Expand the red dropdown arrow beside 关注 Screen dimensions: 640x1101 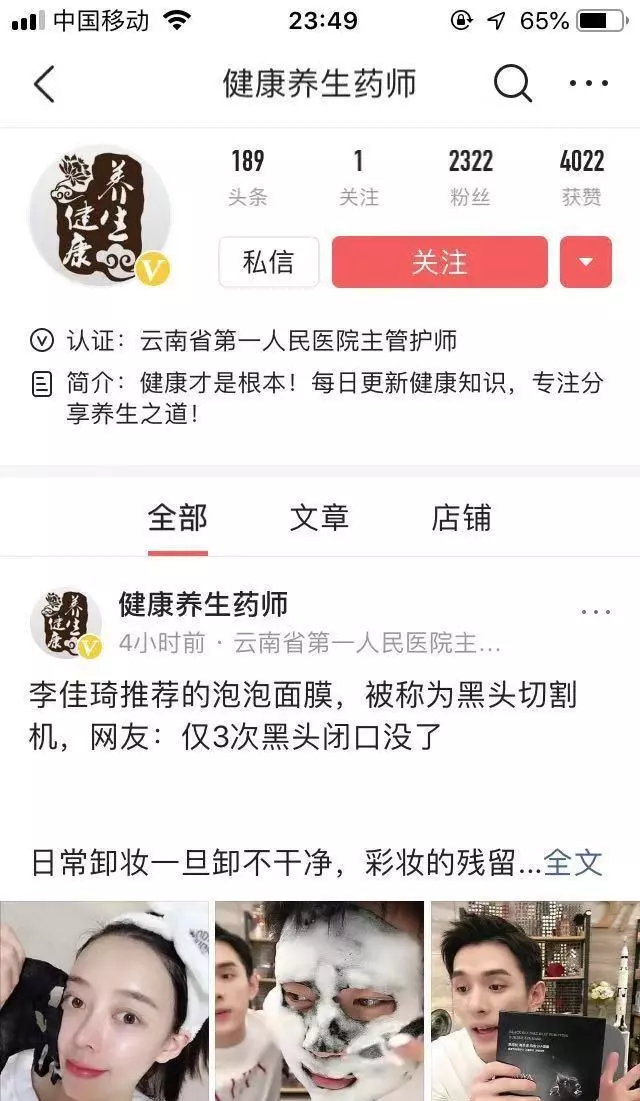[586, 262]
